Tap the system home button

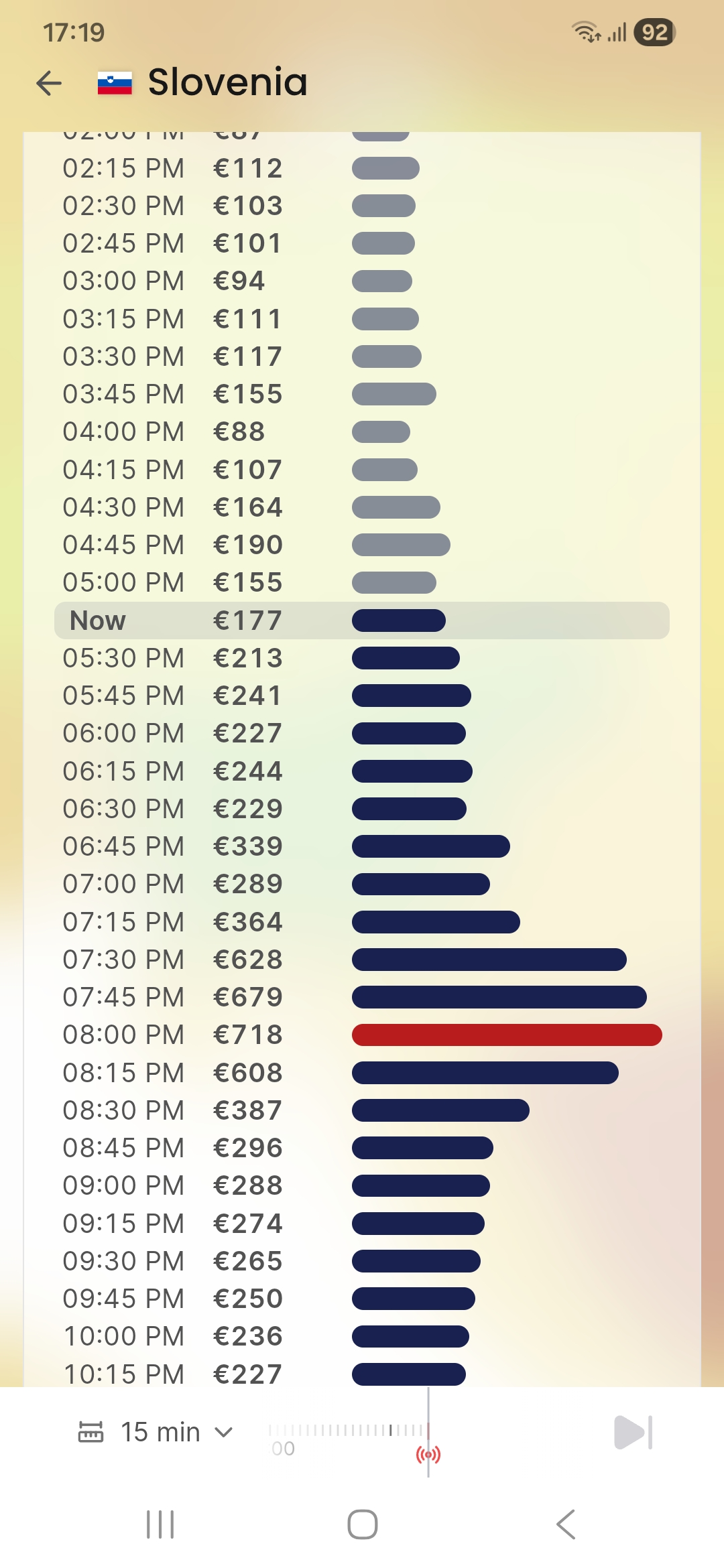tap(362, 1524)
